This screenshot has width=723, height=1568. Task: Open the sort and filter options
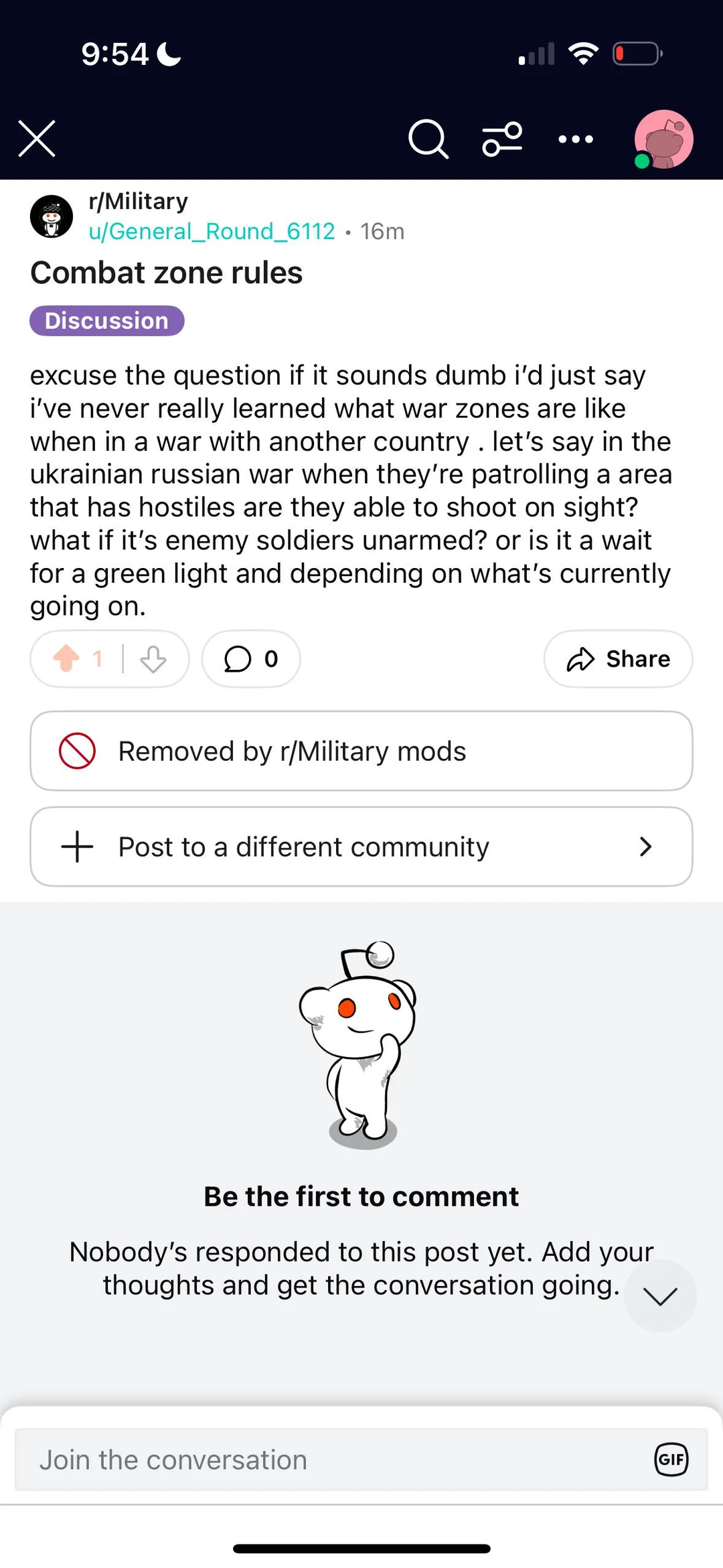coord(502,139)
